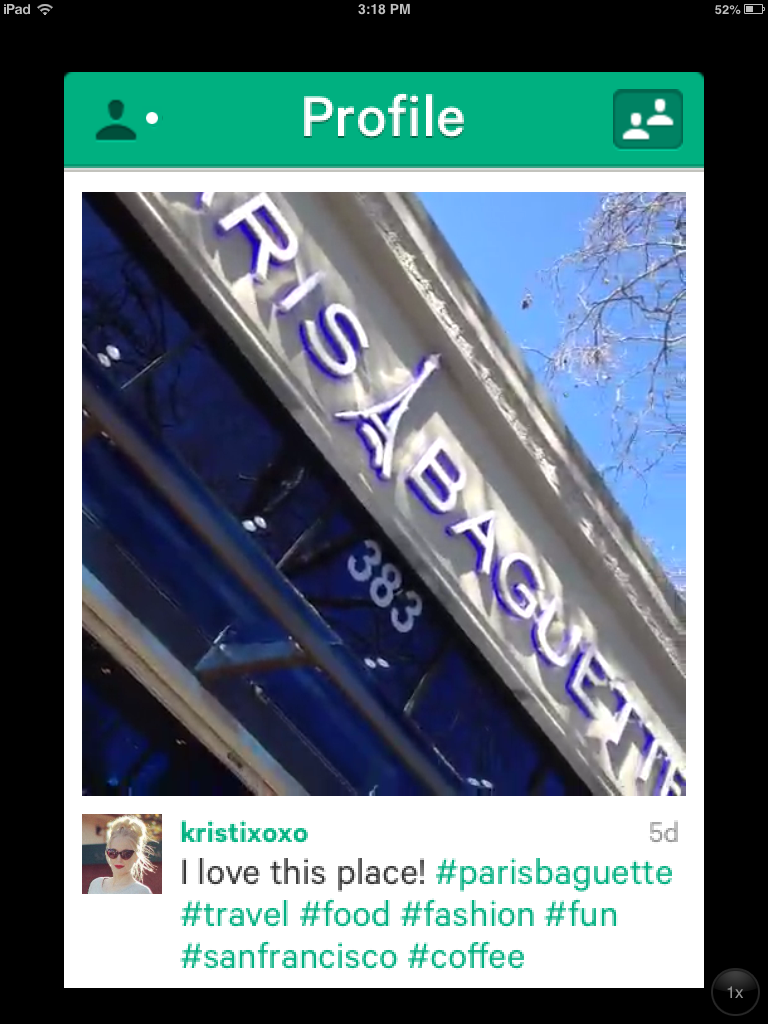The image size is (768, 1024).
Task: Open the navigation menu person icon
Action: [125, 119]
